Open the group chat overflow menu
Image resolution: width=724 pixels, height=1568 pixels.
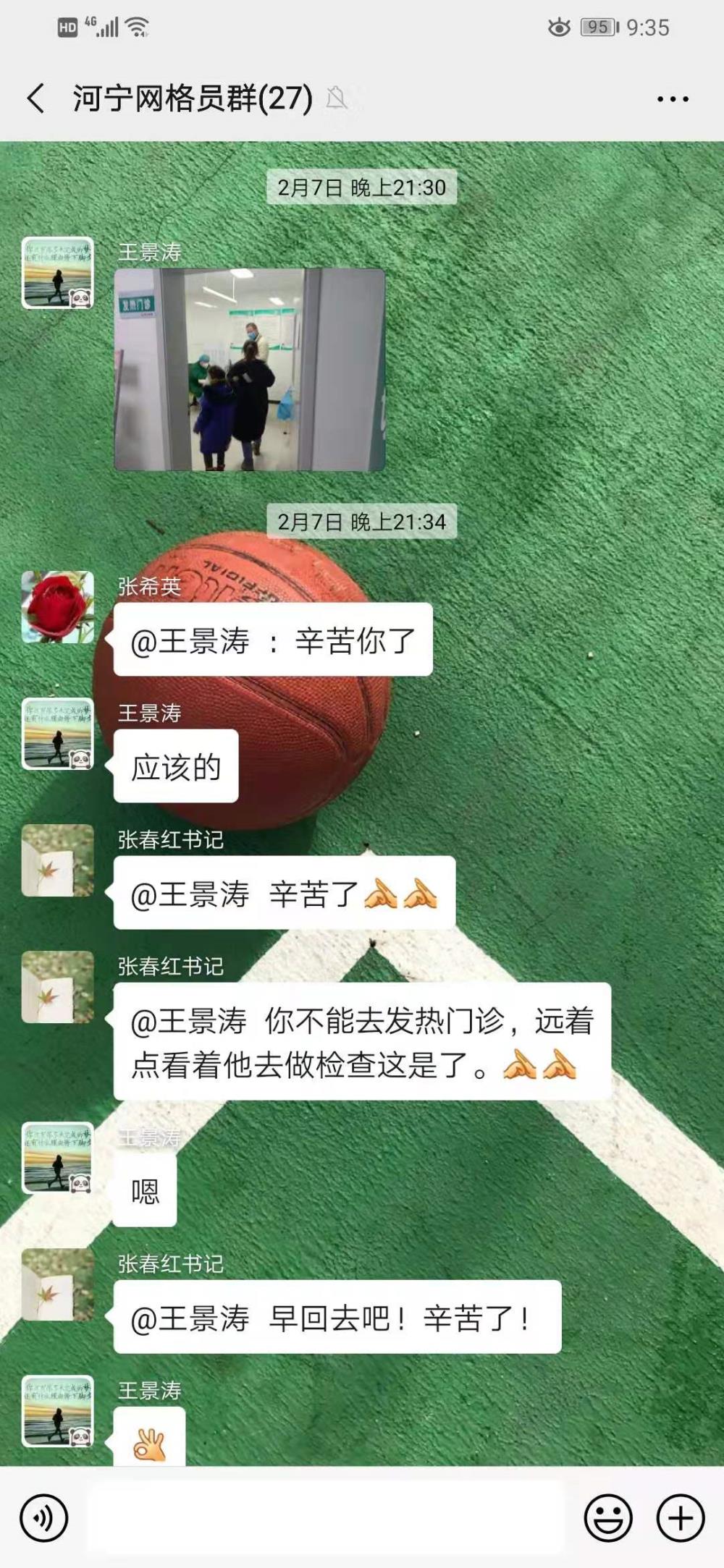click(x=673, y=99)
